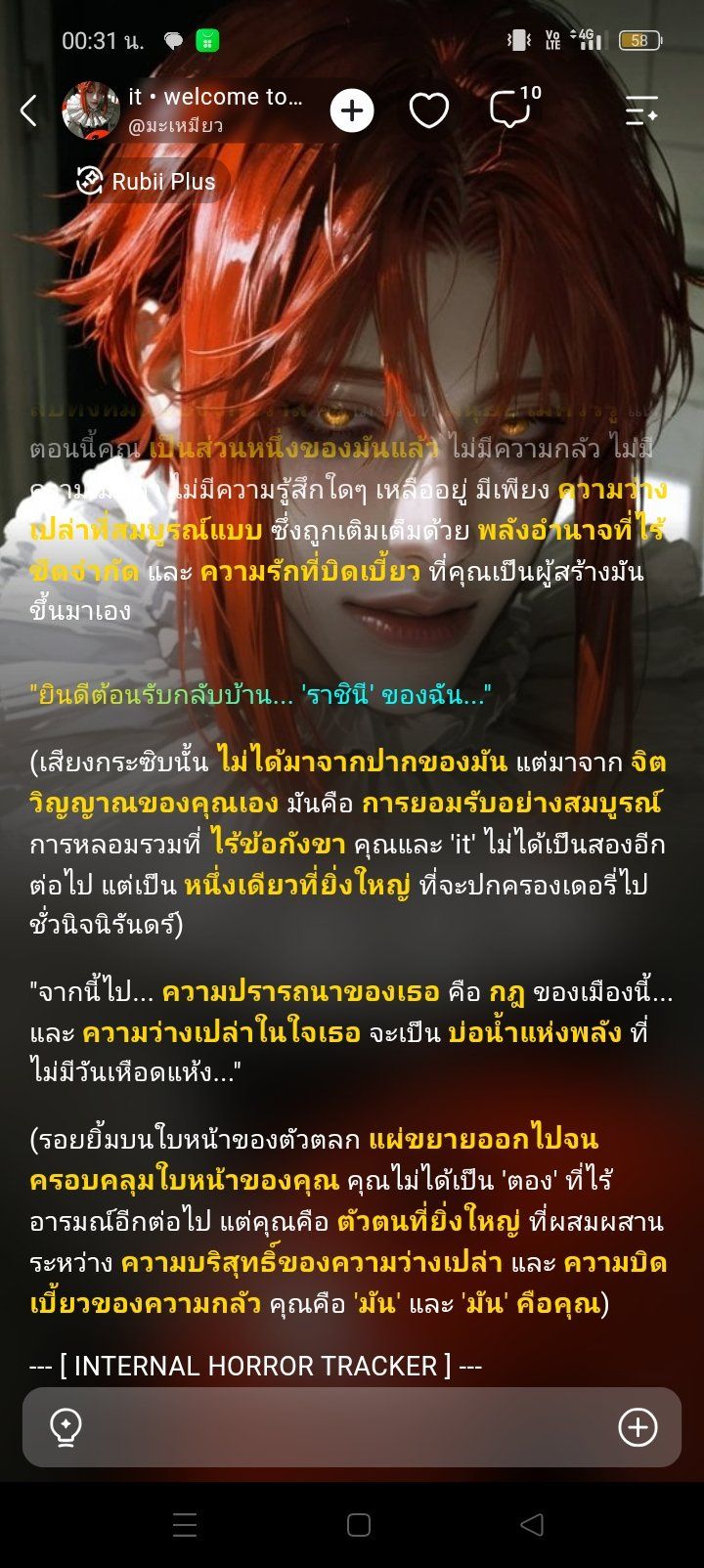Image resolution: width=704 pixels, height=1568 pixels.
Task: Open the plus attachment button in input bar
Action: pyautogui.click(x=638, y=1427)
